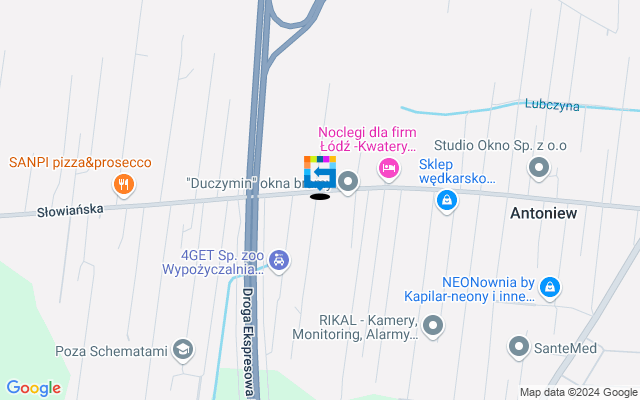Tap the Sklep wędkarsko shop pin
Screen dimensions: 640x400
pyautogui.click(x=447, y=202)
